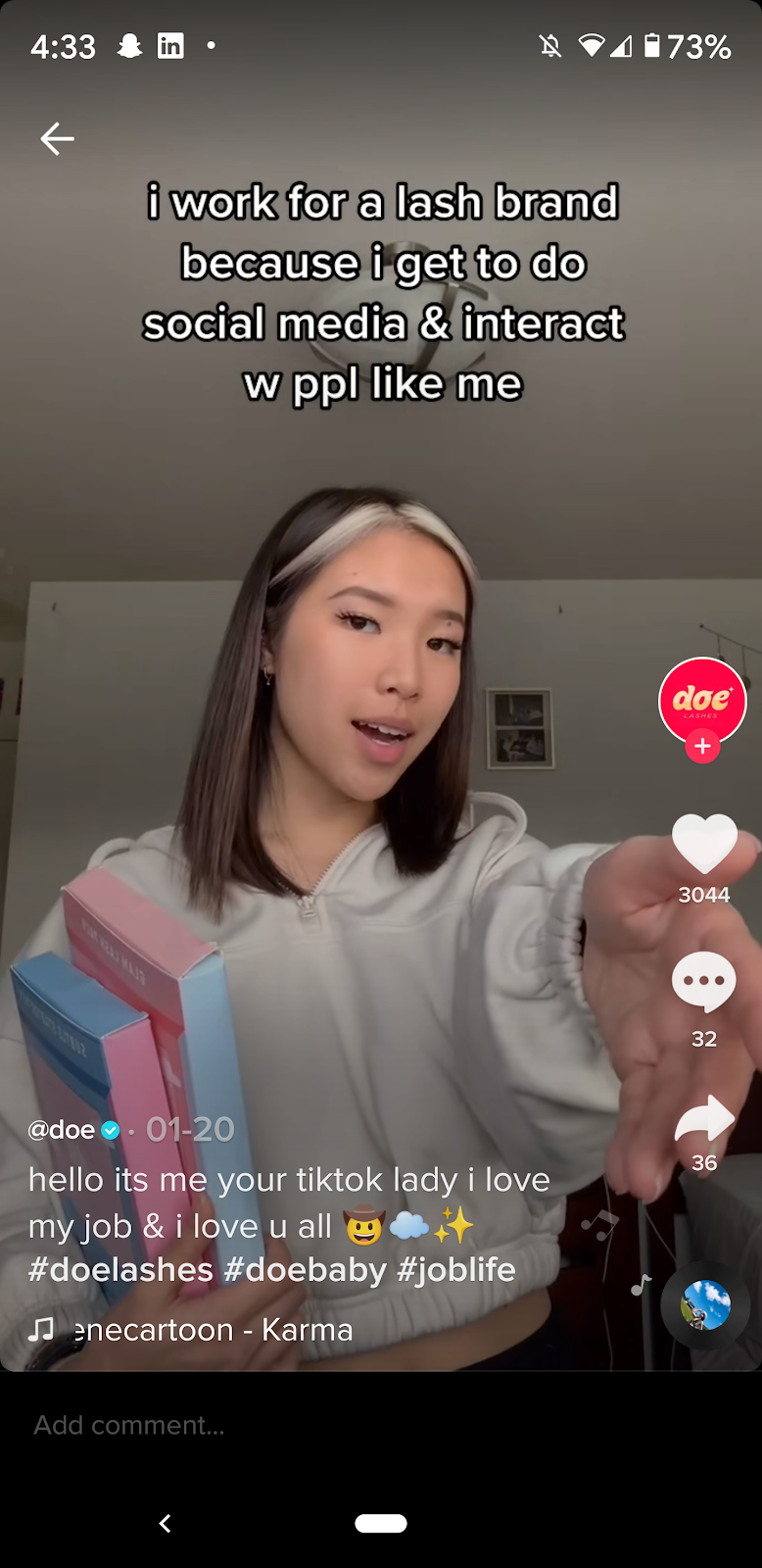Share this video with the arrow icon

pos(703,1119)
